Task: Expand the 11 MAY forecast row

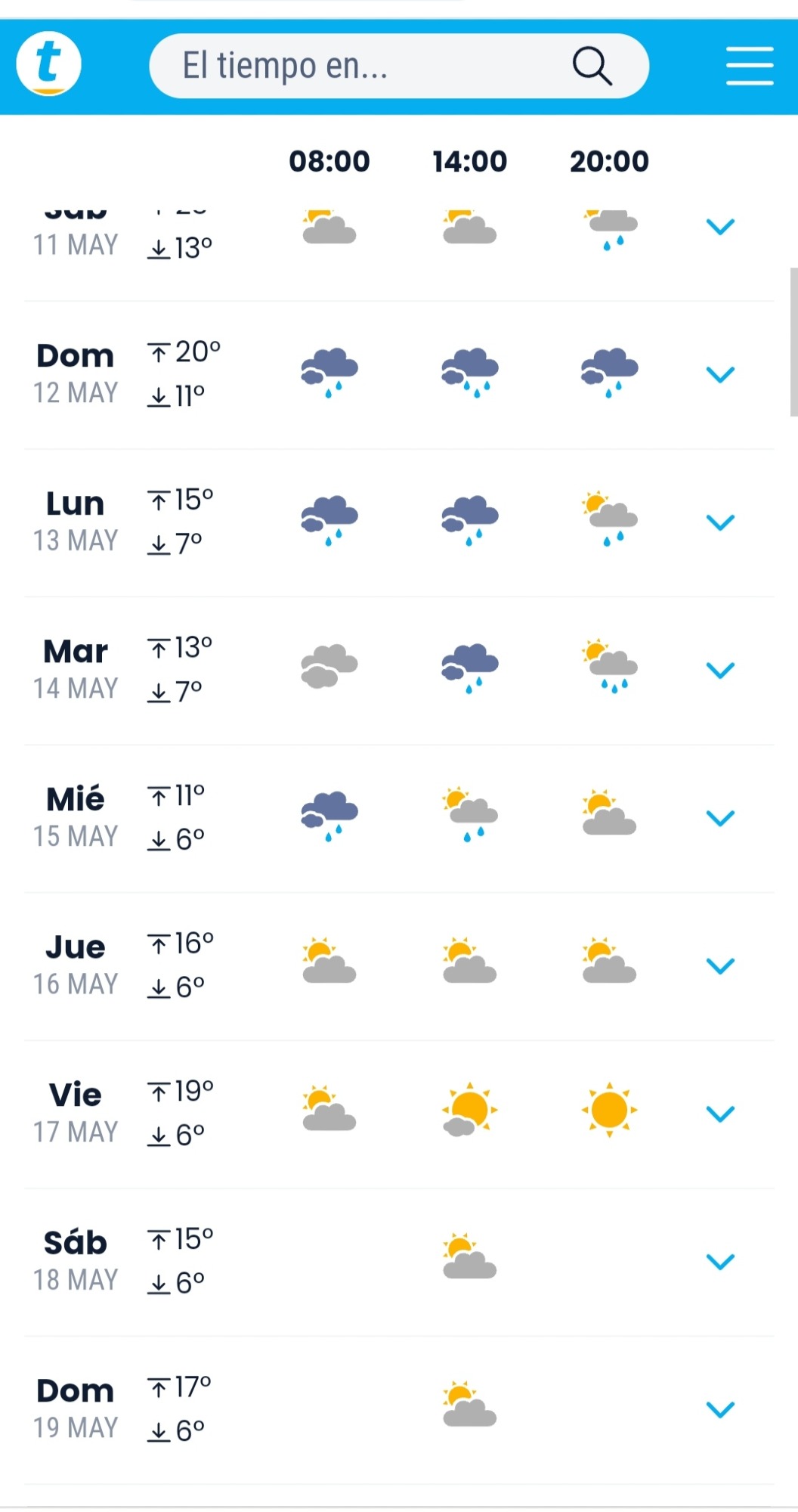Action: [720, 226]
